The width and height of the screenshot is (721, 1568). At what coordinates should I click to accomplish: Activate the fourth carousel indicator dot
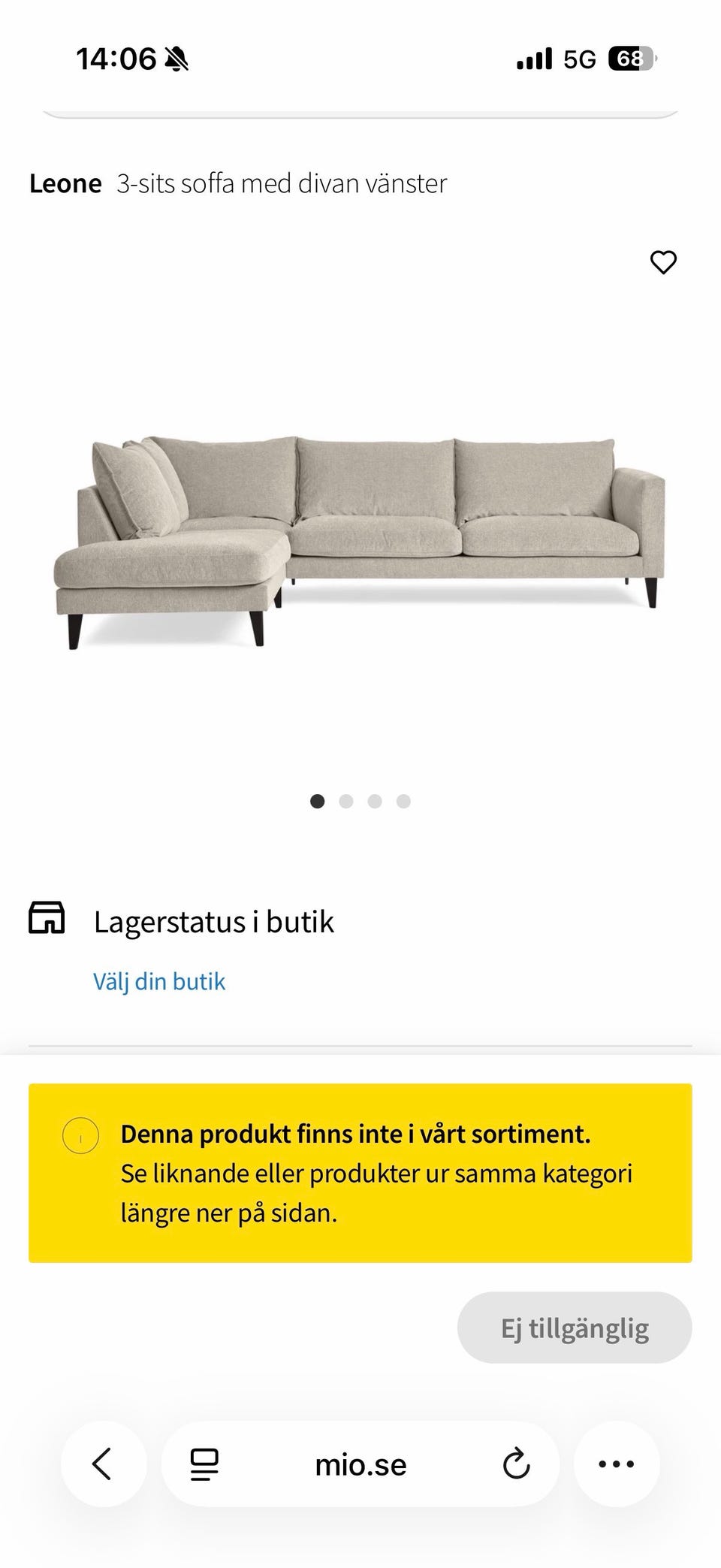pyautogui.click(x=404, y=801)
